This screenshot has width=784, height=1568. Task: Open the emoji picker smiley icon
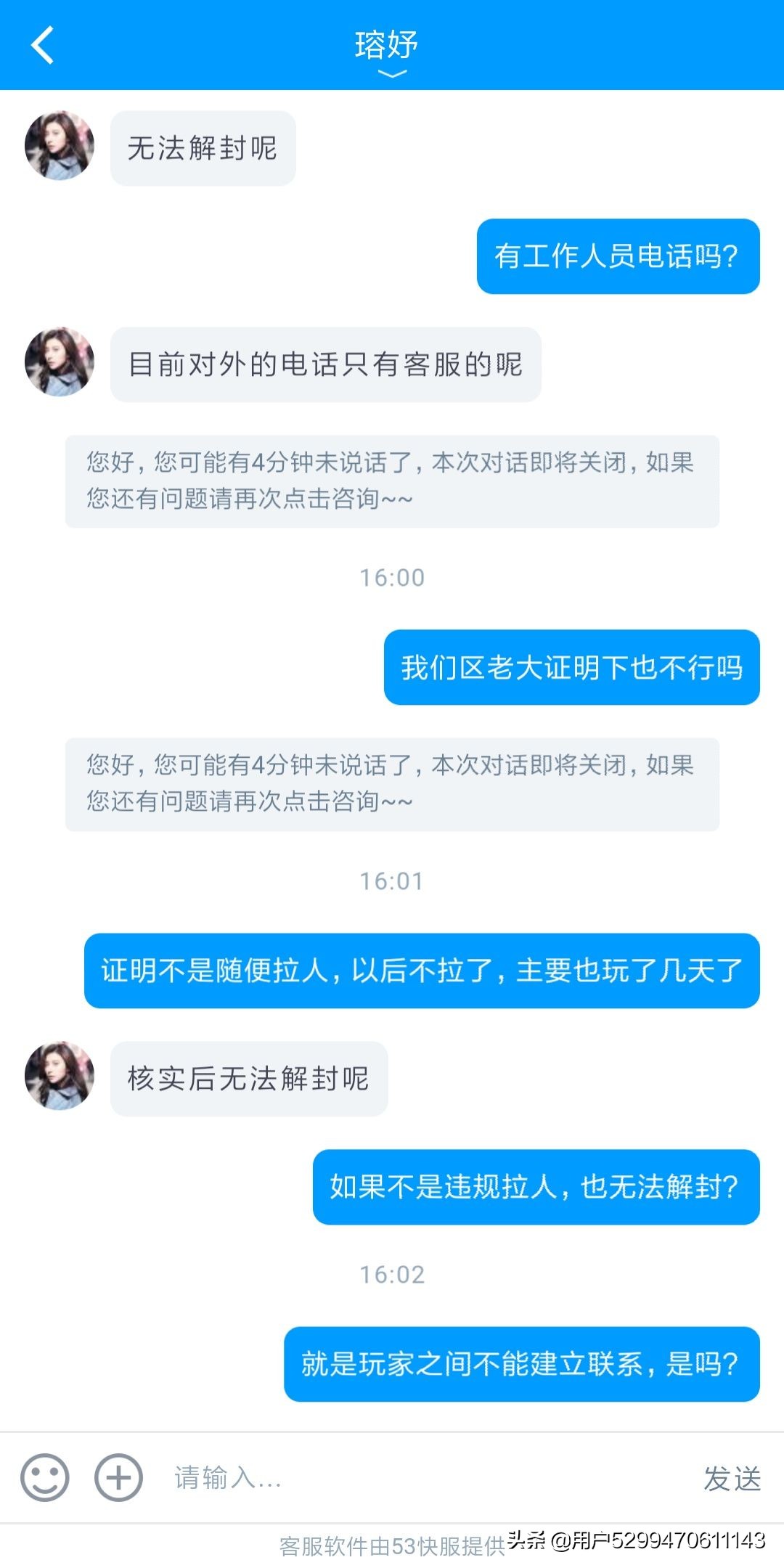pyautogui.click(x=45, y=1477)
